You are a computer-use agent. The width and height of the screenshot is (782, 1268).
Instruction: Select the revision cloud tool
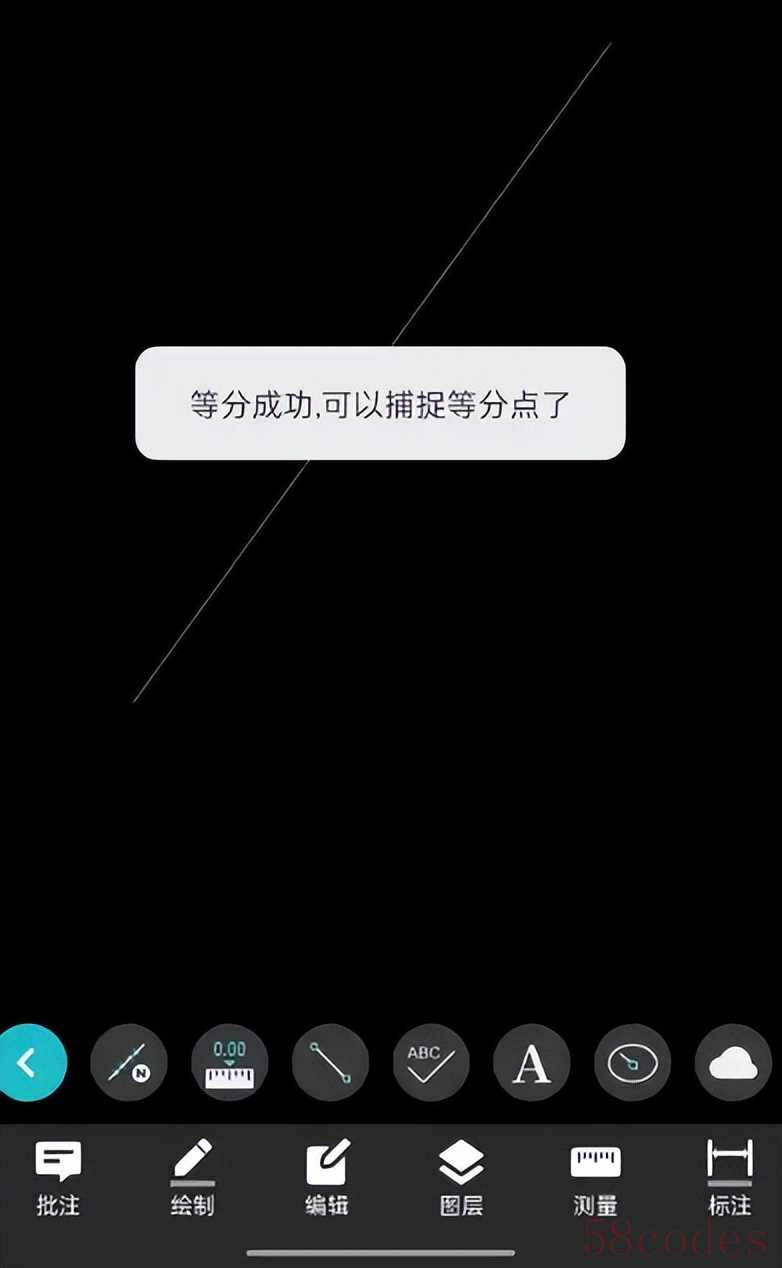[733, 1063]
